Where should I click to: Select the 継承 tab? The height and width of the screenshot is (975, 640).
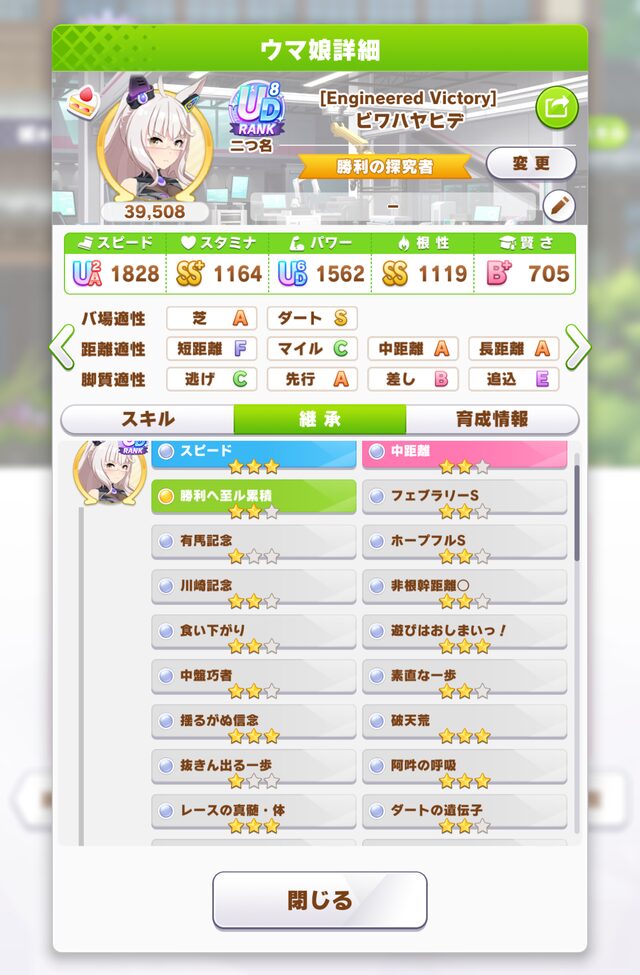[320, 419]
